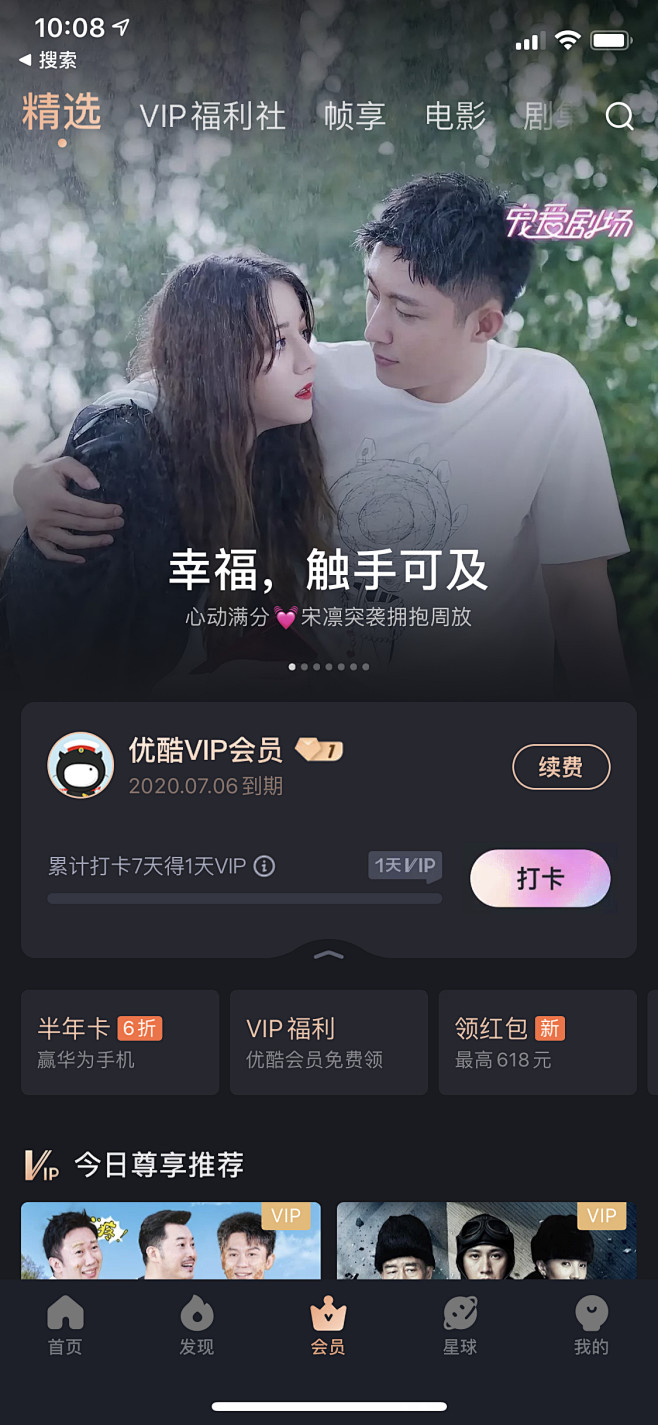Go to the 首页 tab
The image size is (658, 1425).
click(x=65, y=1325)
